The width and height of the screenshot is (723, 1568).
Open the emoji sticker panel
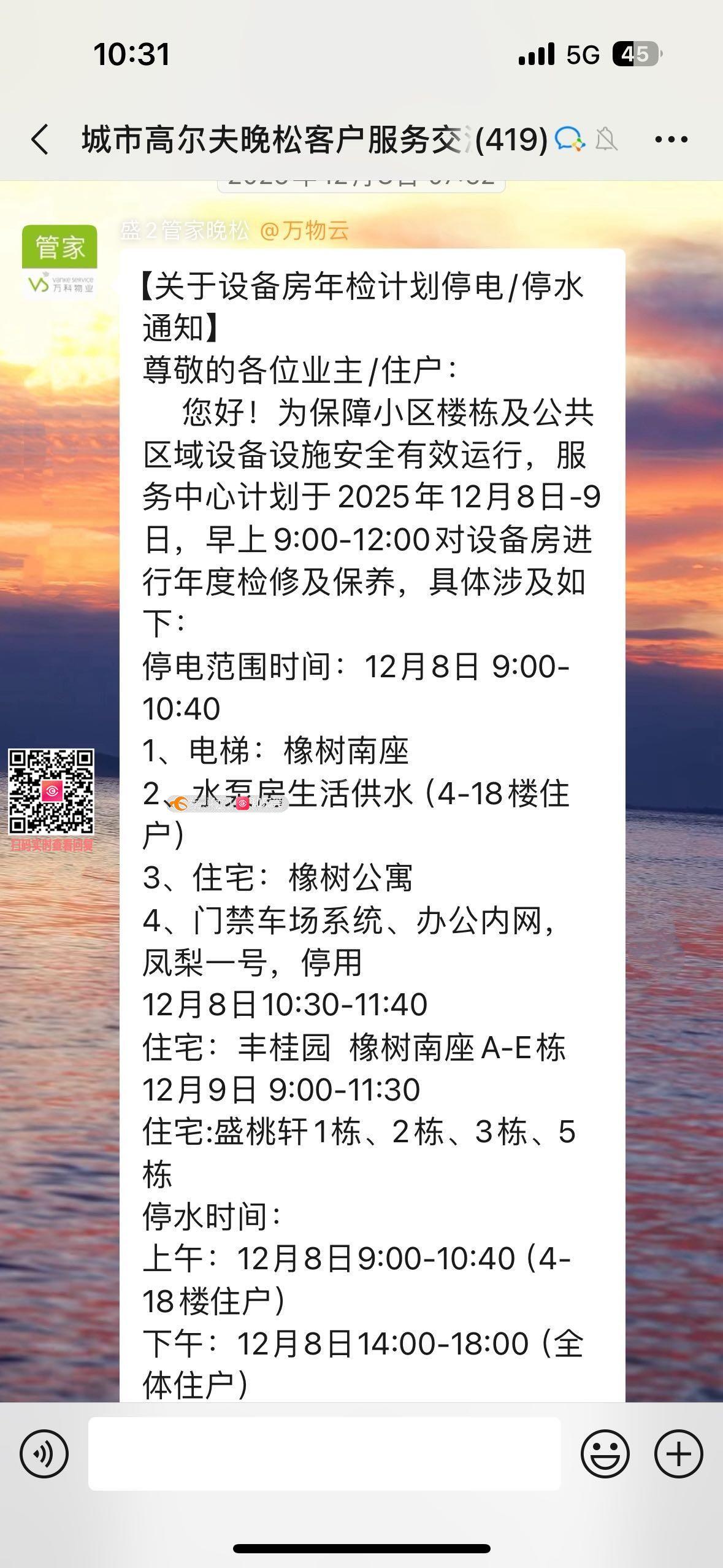coord(605,1454)
